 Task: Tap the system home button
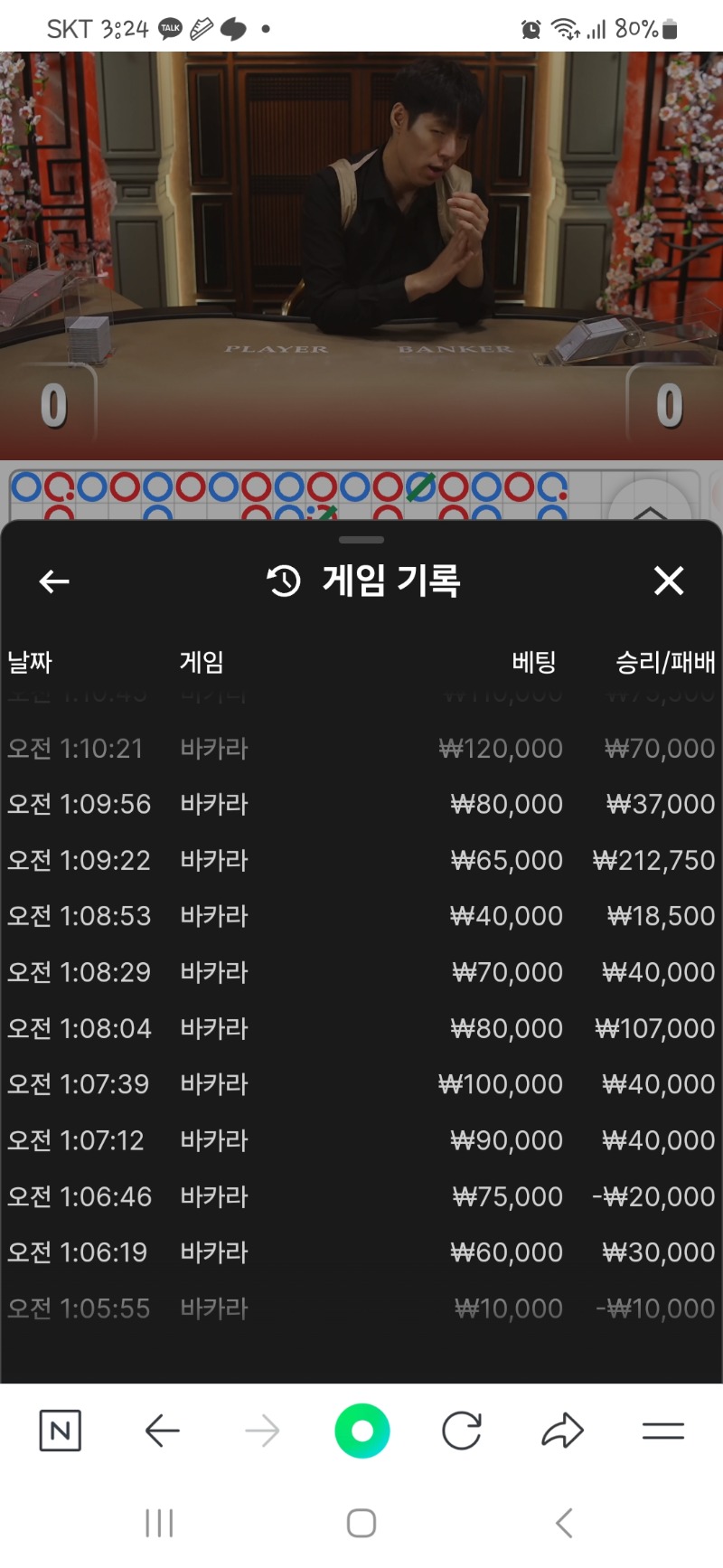tap(361, 1523)
